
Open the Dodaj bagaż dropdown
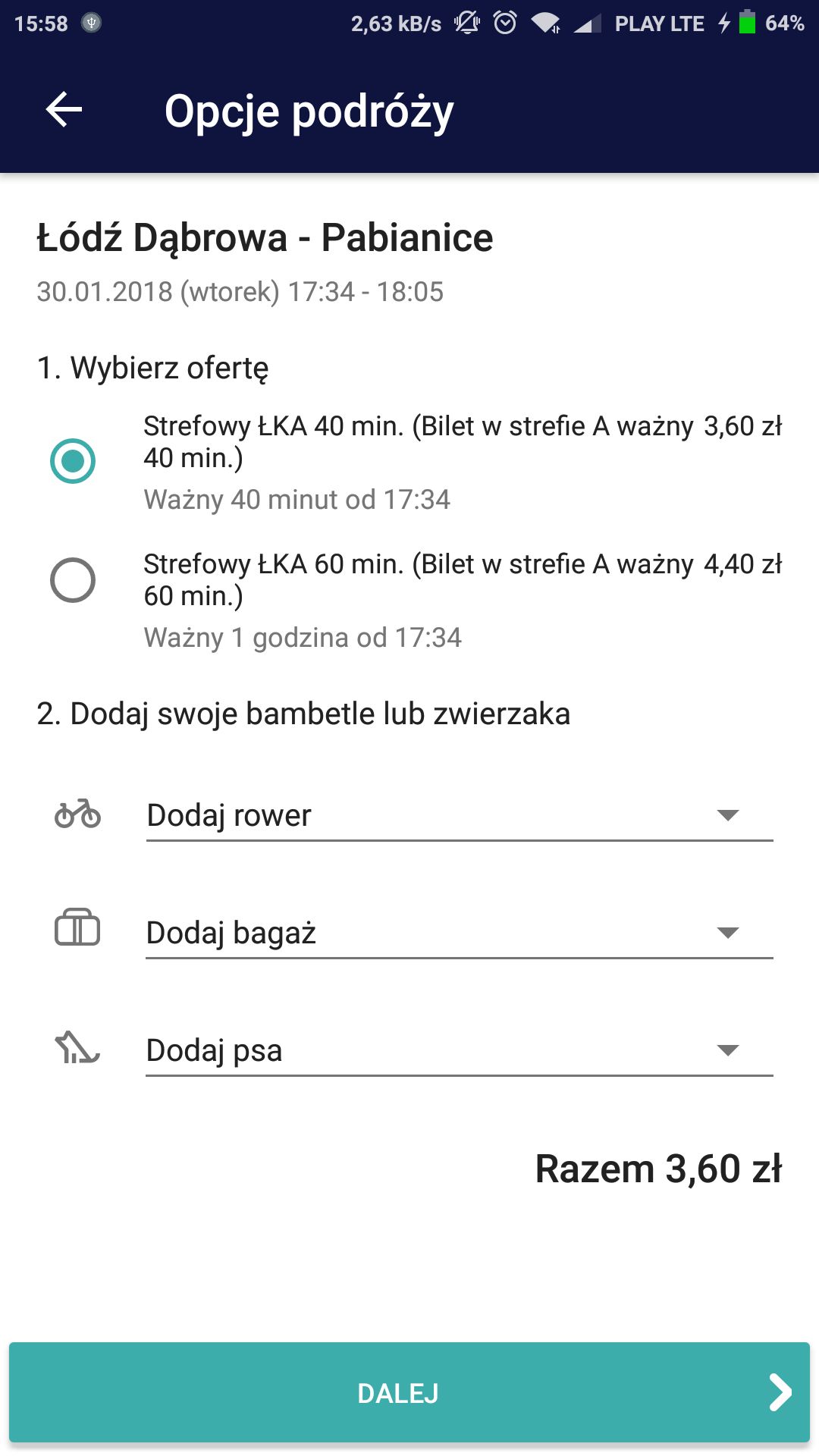click(460, 934)
